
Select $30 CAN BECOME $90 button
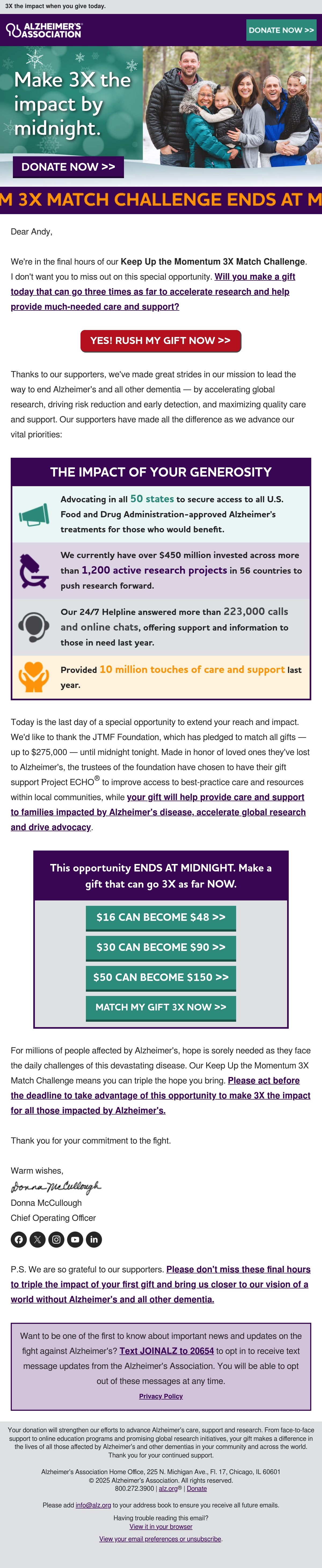pyautogui.click(x=161, y=947)
